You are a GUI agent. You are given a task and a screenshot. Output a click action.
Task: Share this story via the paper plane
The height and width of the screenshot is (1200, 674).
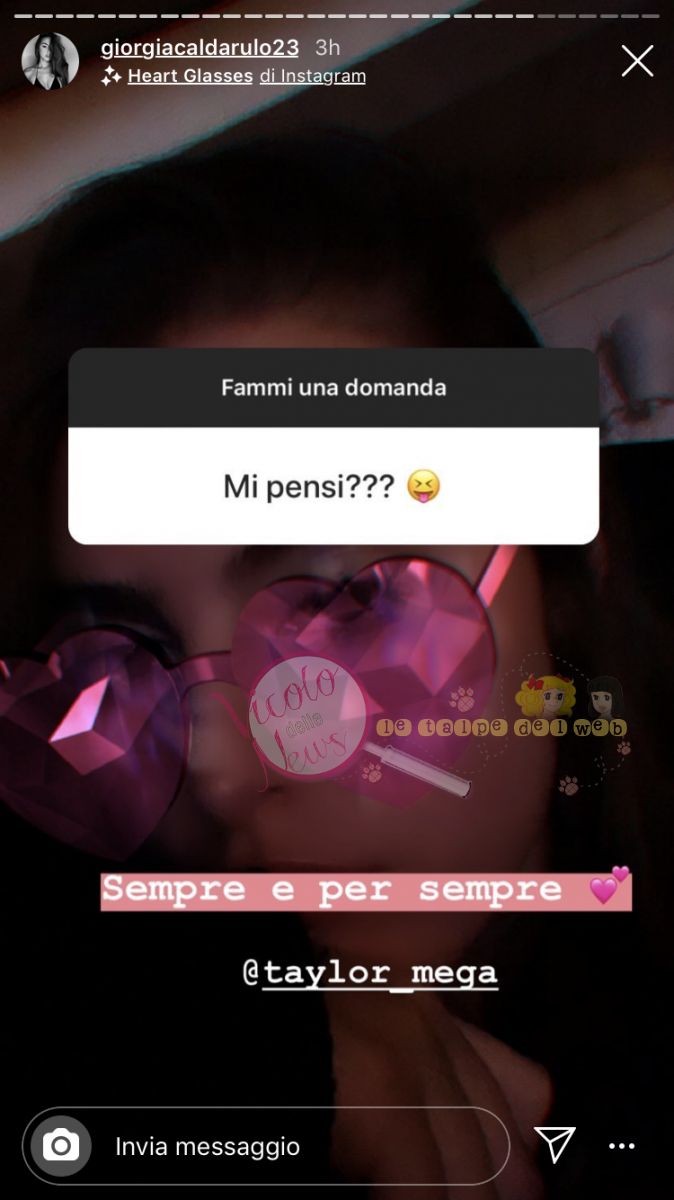[x=554, y=1145]
